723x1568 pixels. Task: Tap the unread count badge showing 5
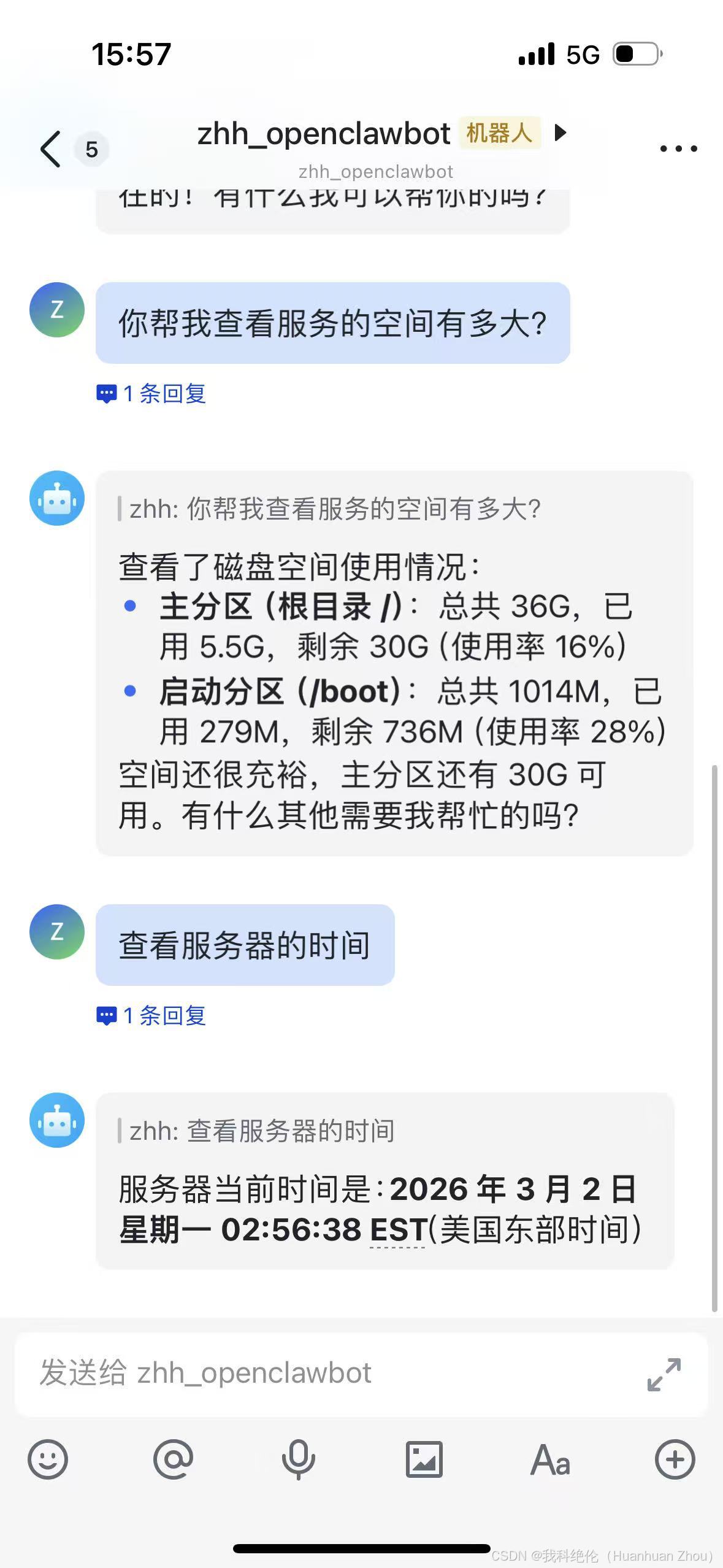click(x=91, y=148)
